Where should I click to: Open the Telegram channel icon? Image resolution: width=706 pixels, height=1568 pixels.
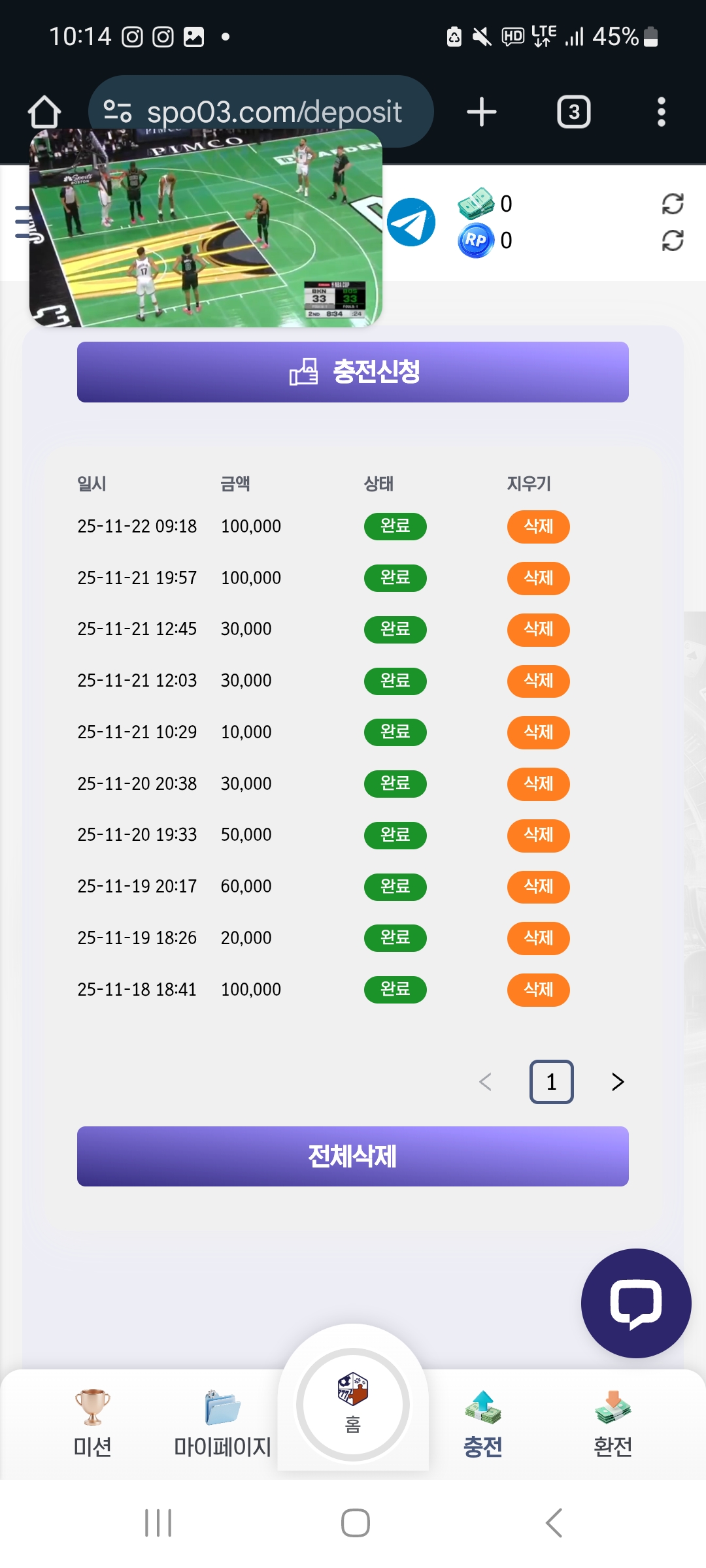[411, 222]
